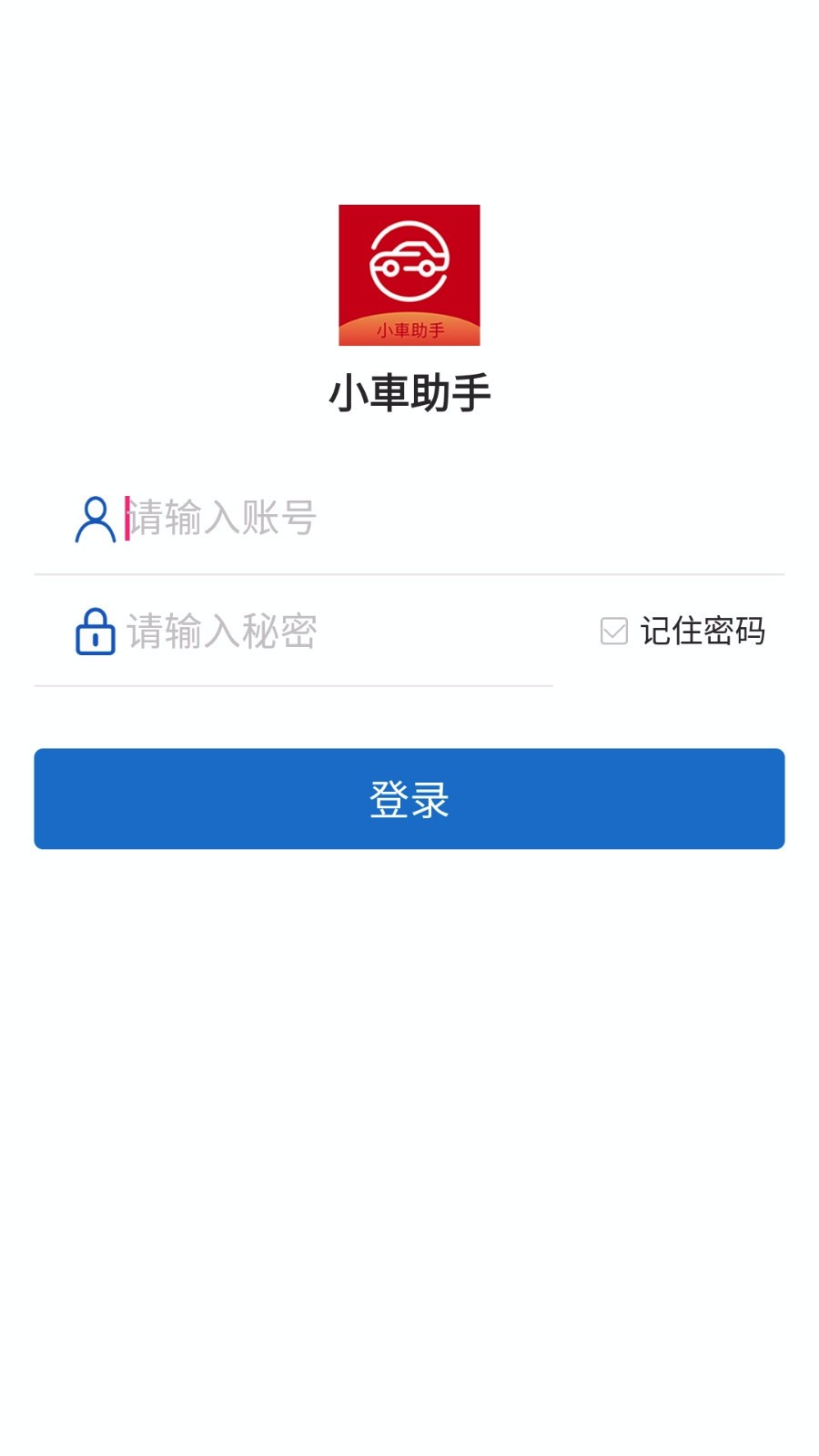The width and height of the screenshot is (819, 1456).
Task: Click the 记住密码 text label
Action: click(703, 629)
